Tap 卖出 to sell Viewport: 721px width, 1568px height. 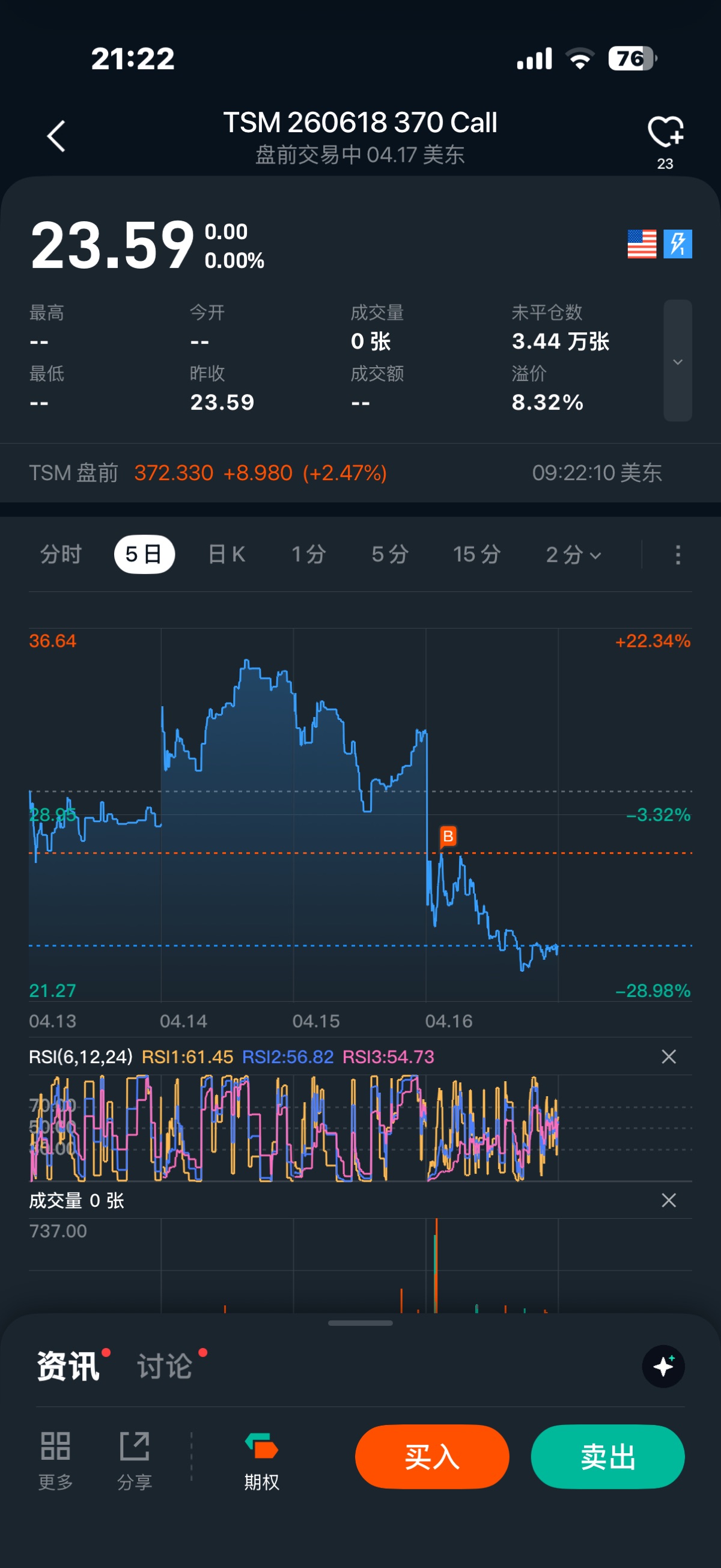tap(607, 1457)
